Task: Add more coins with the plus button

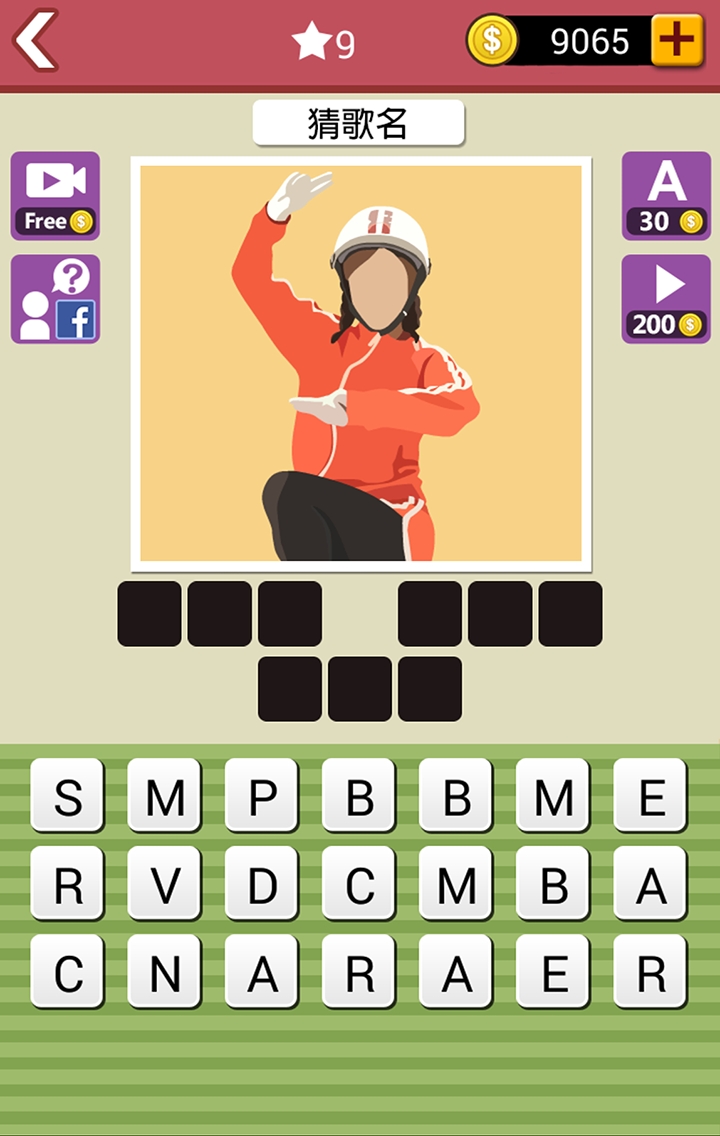Action: 677,41
